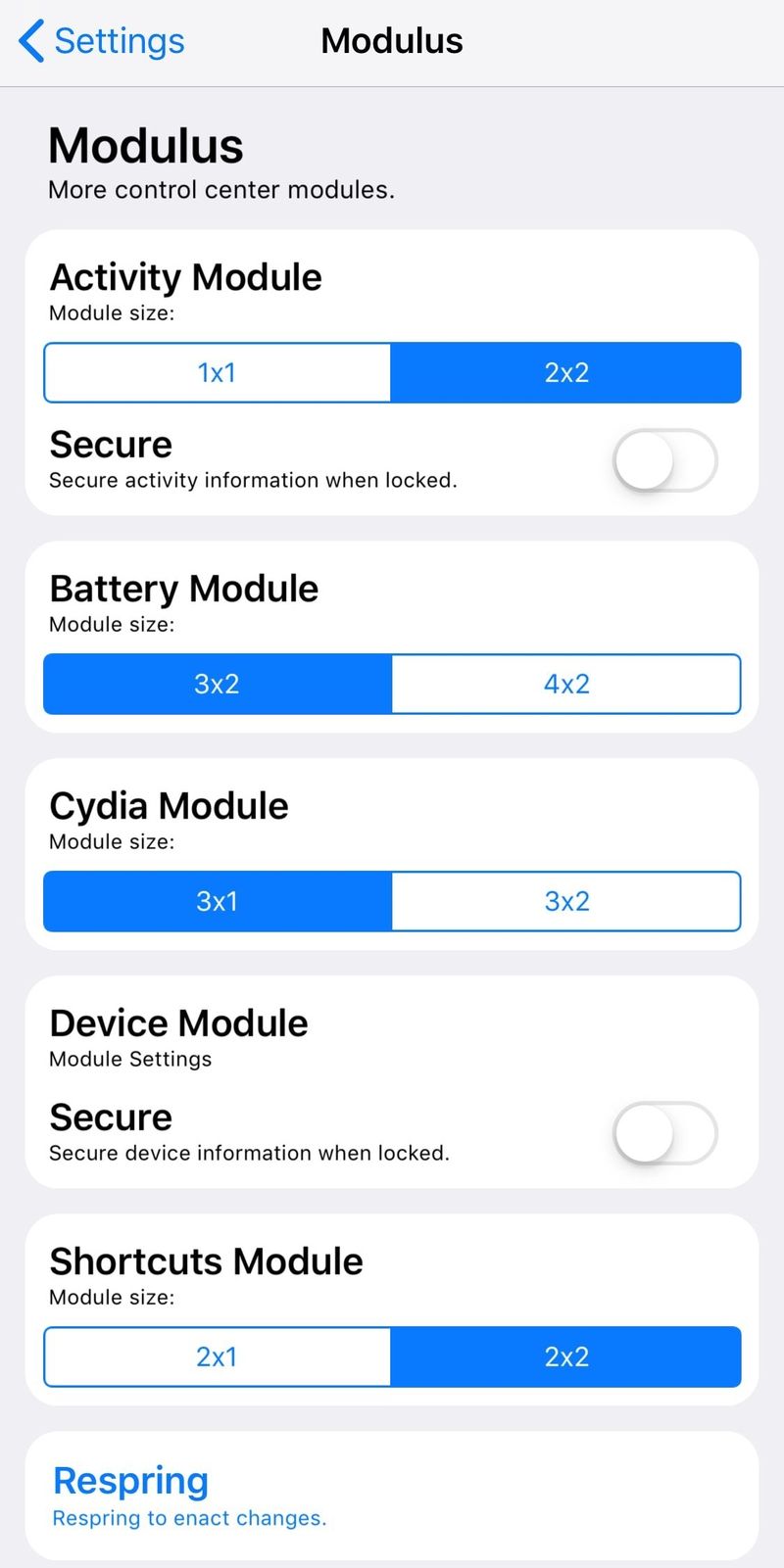The image size is (784, 1568).
Task: Pick 2x1 size for Shortcuts Module
Action: pos(218,1356)
